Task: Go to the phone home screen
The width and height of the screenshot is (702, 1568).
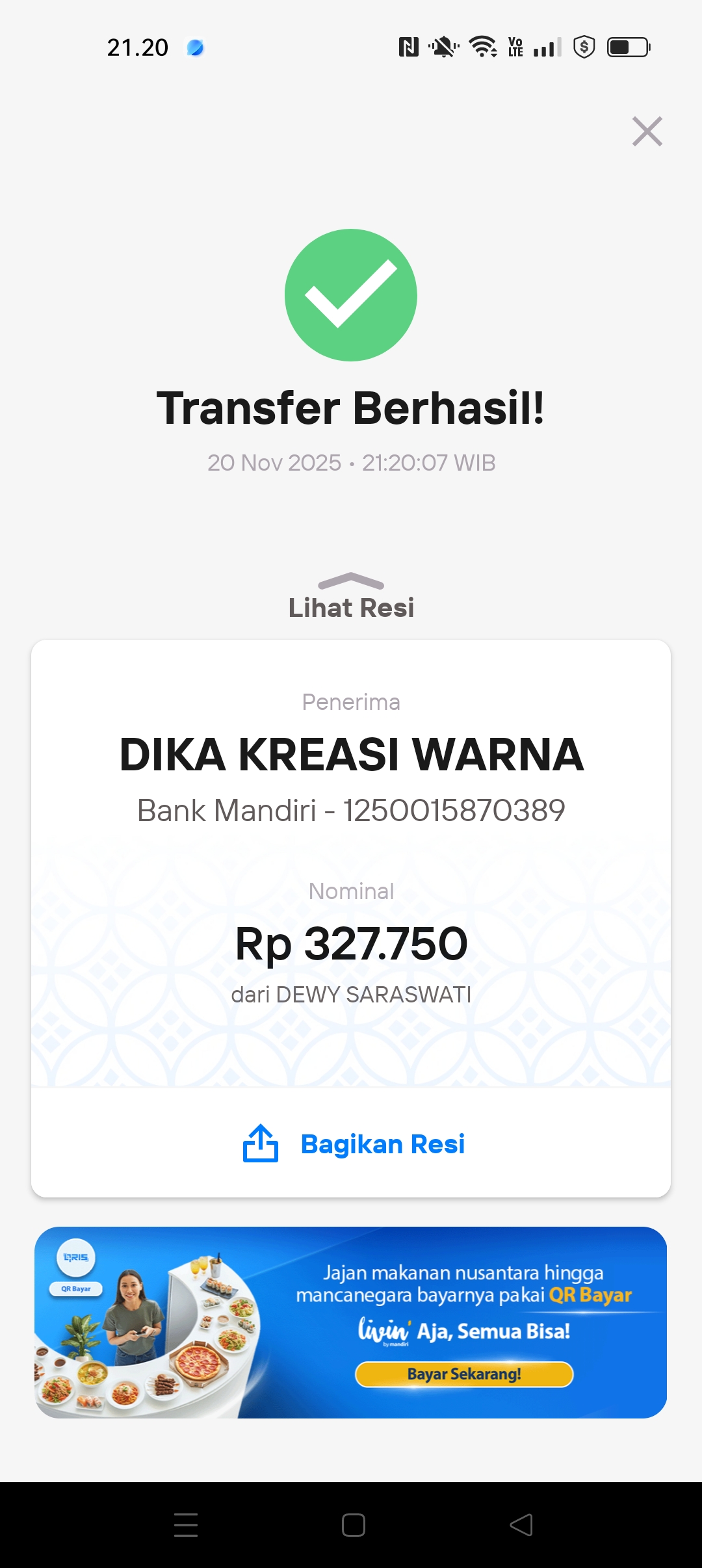Action: coord(353,1525)
